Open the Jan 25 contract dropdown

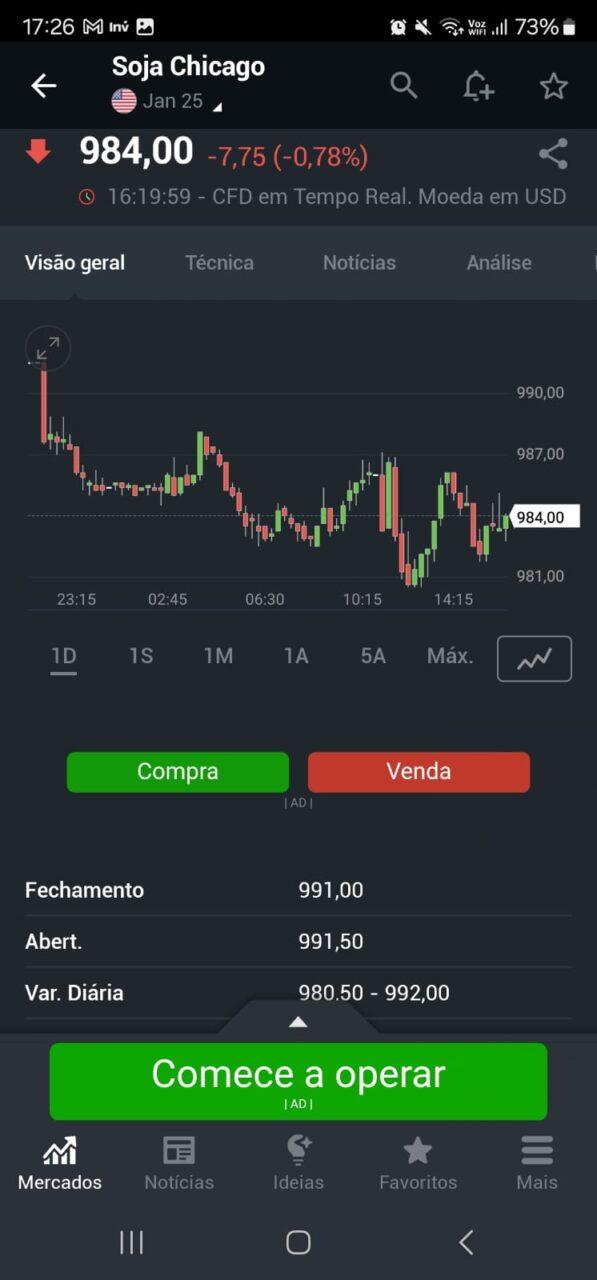point(167,101)
